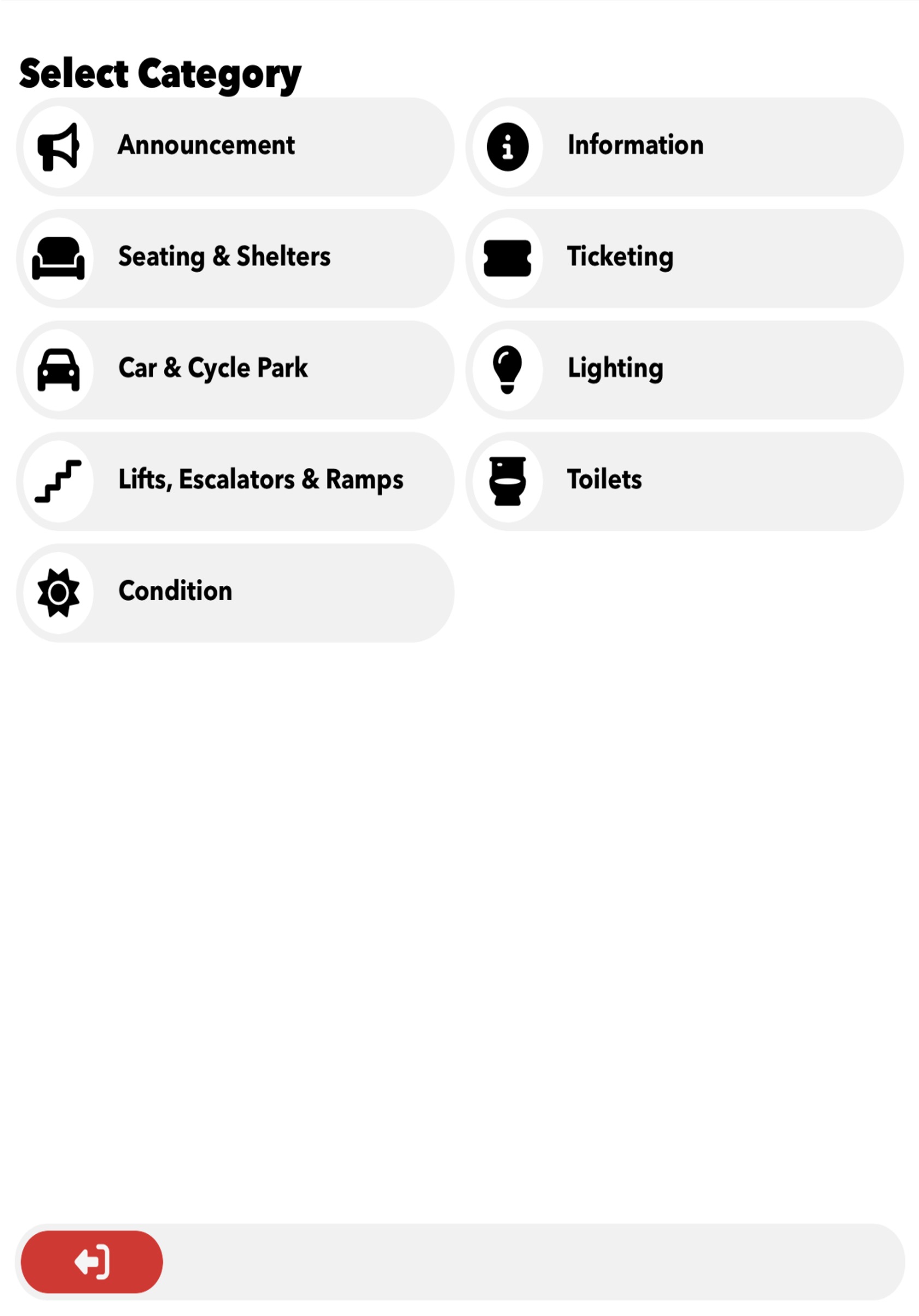This screenshot has width=919, height=1316.
Task: Select Car & Cycle Park
Action: coord(235,370)
